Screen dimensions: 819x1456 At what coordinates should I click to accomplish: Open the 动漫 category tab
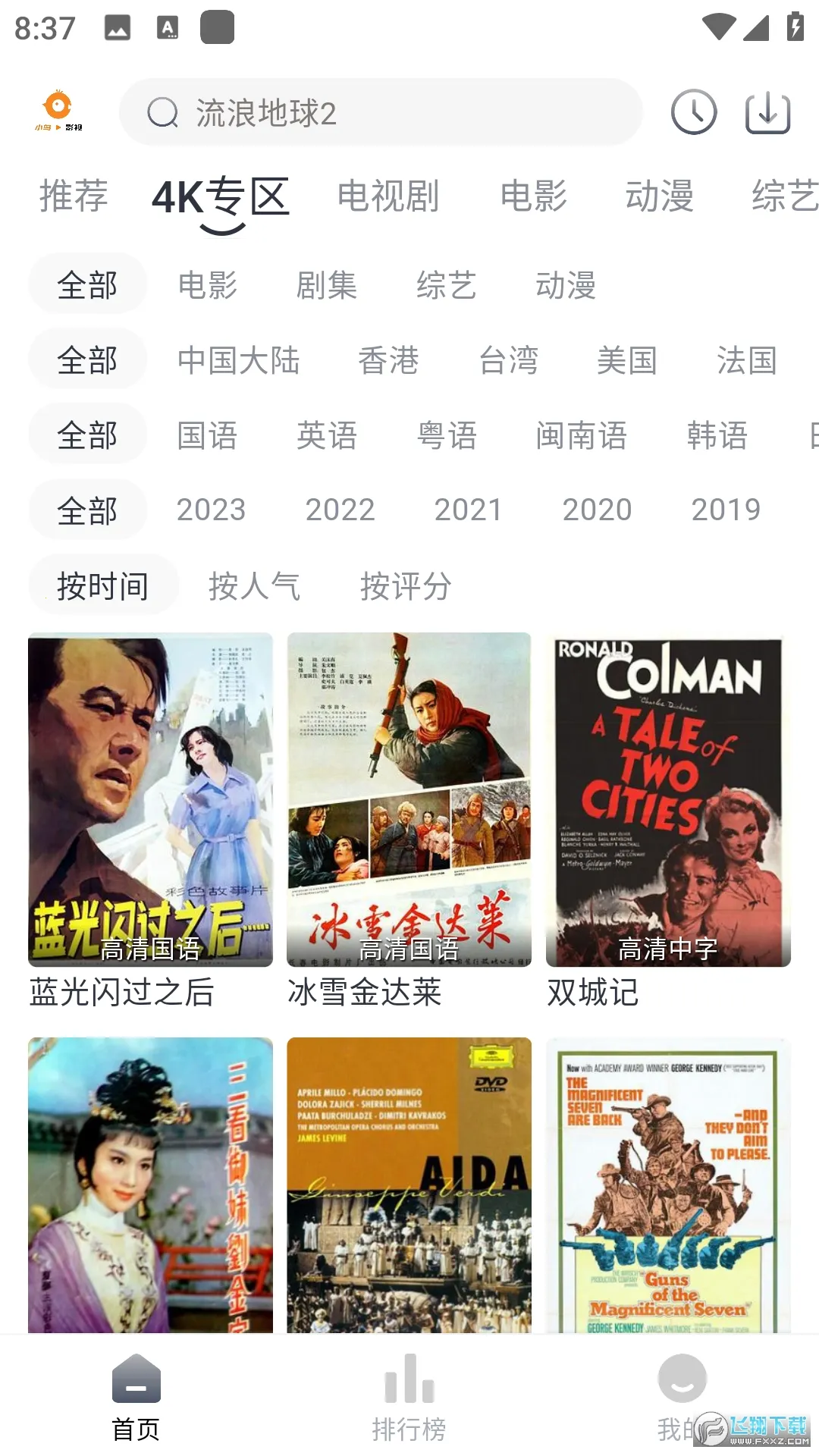click(x=660, y=196)
